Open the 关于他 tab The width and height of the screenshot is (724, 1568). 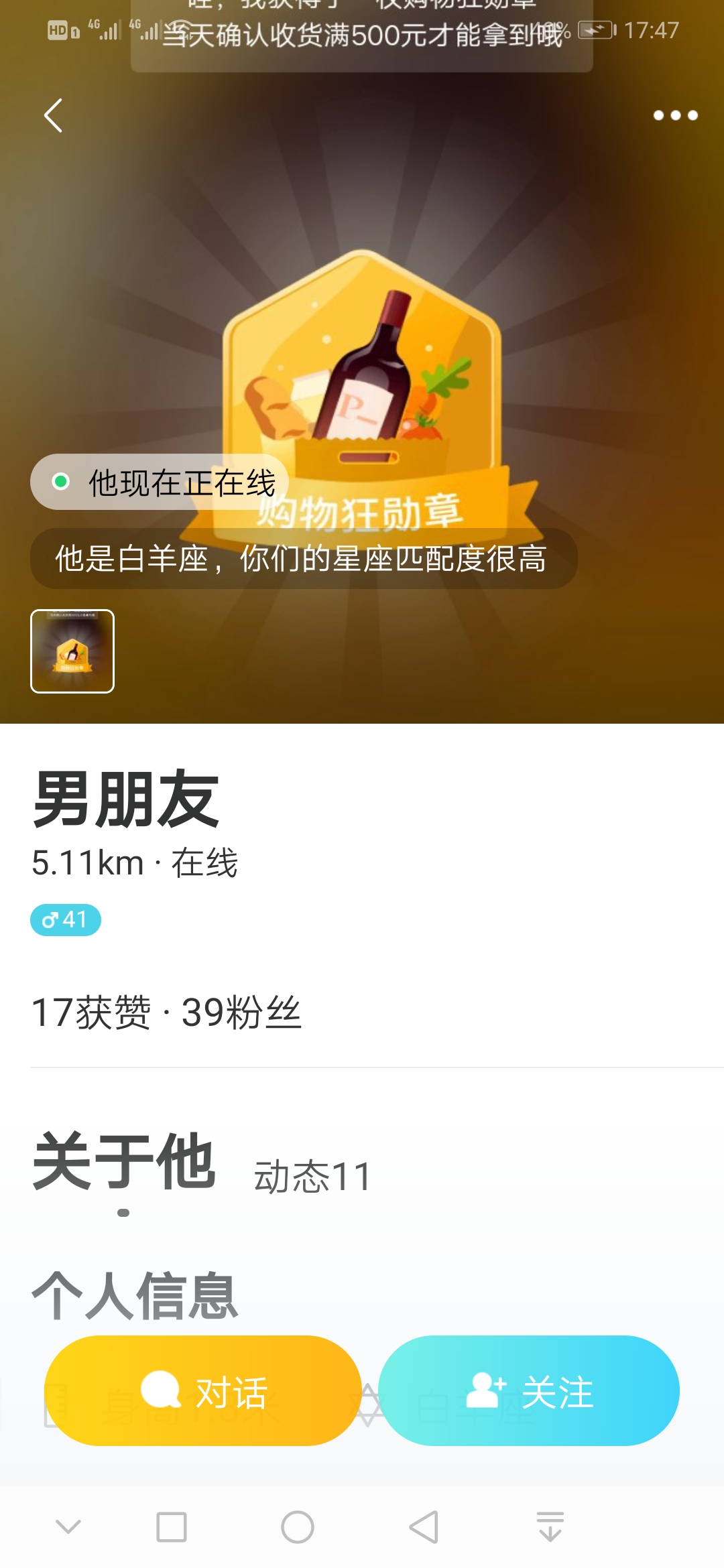click(124, 1162)
